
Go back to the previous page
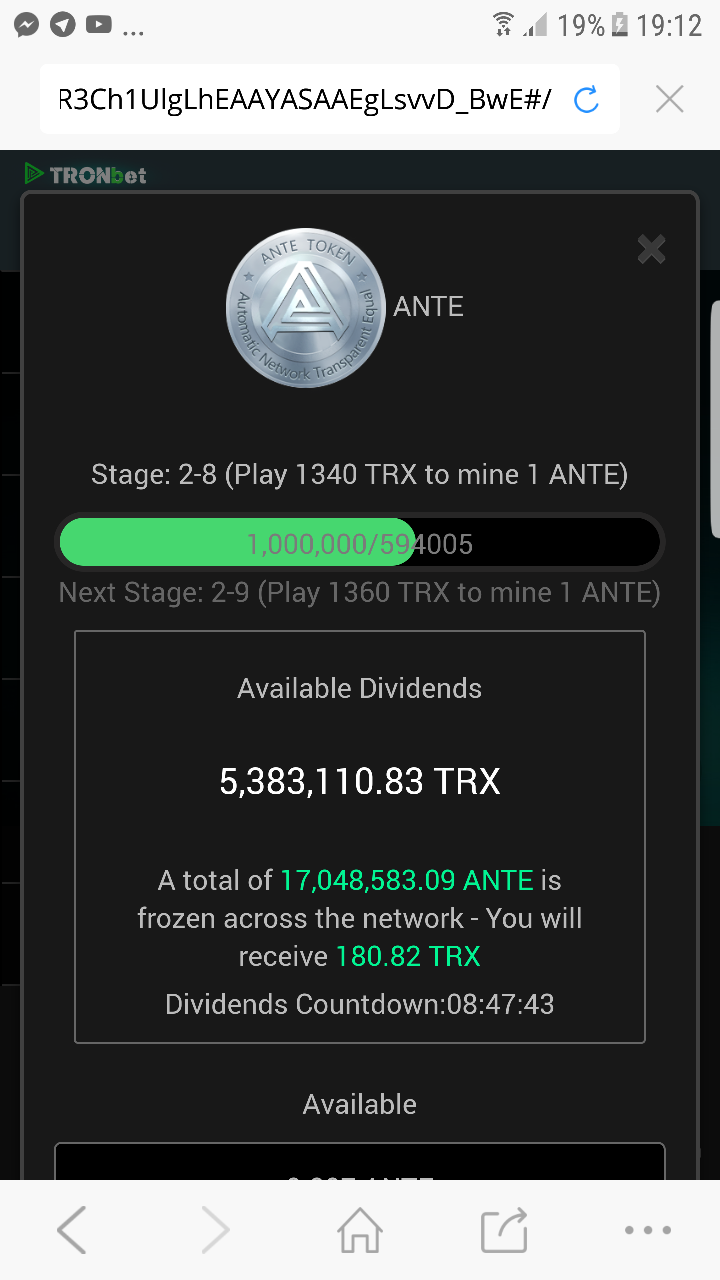72,1230
